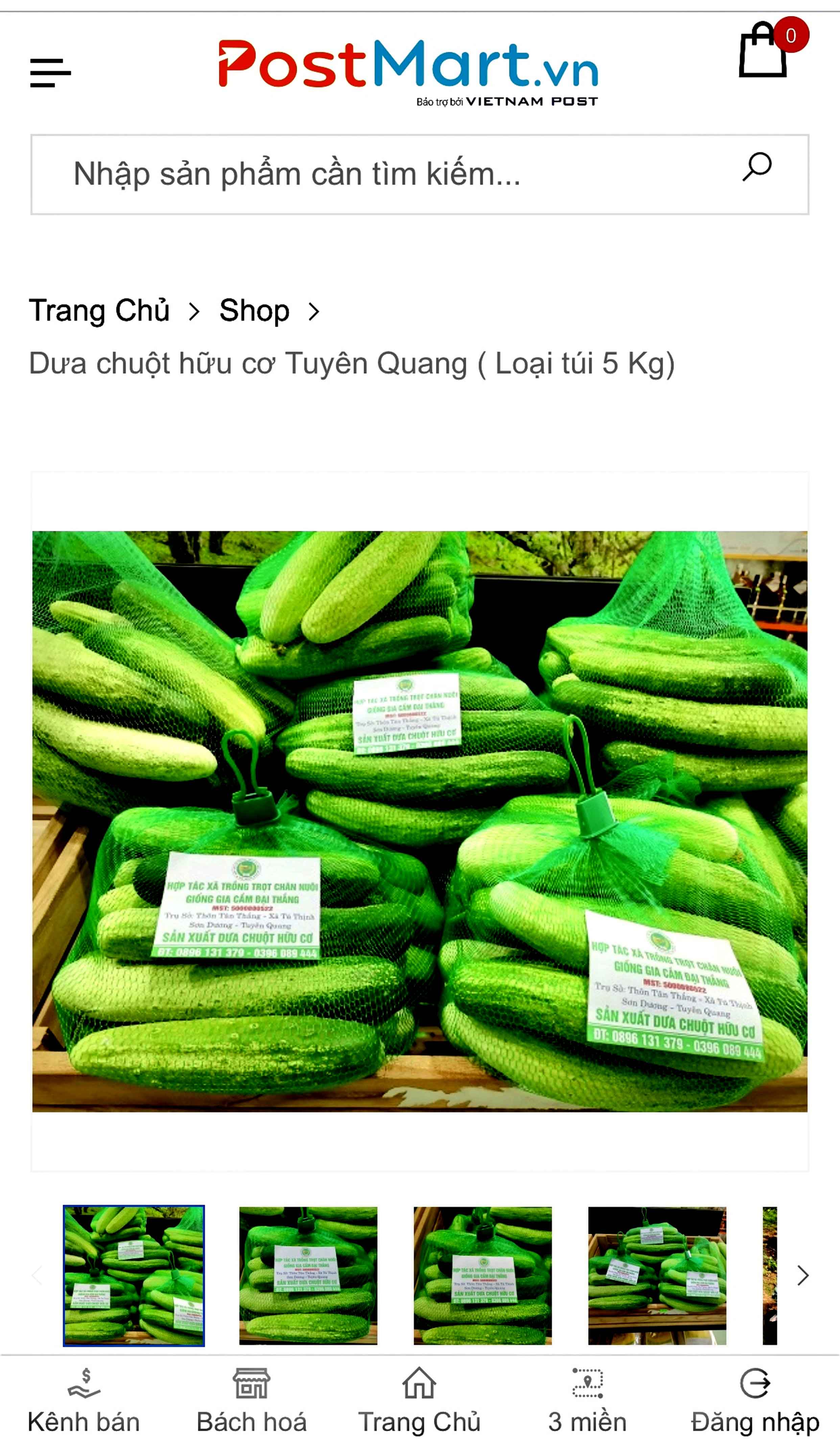
Task: Select the fourth product thumbnail
Action: [657, 1275]
